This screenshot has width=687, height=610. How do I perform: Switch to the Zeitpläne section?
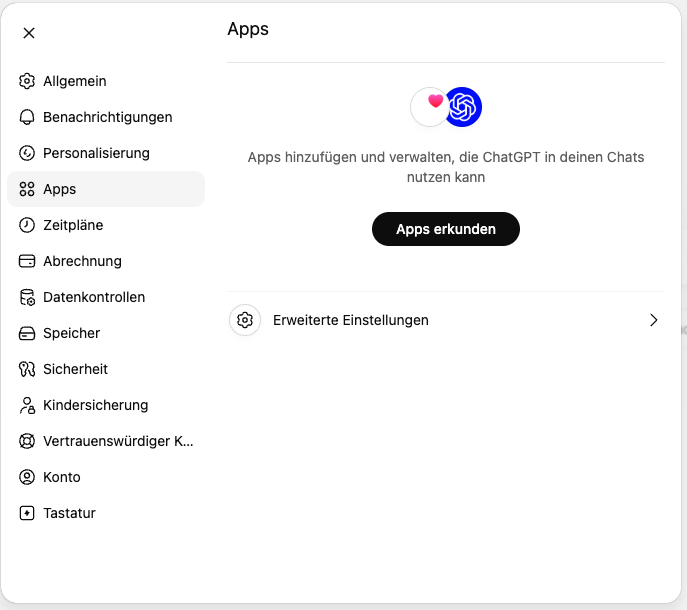pyautogui.click(x=106, y=225)
